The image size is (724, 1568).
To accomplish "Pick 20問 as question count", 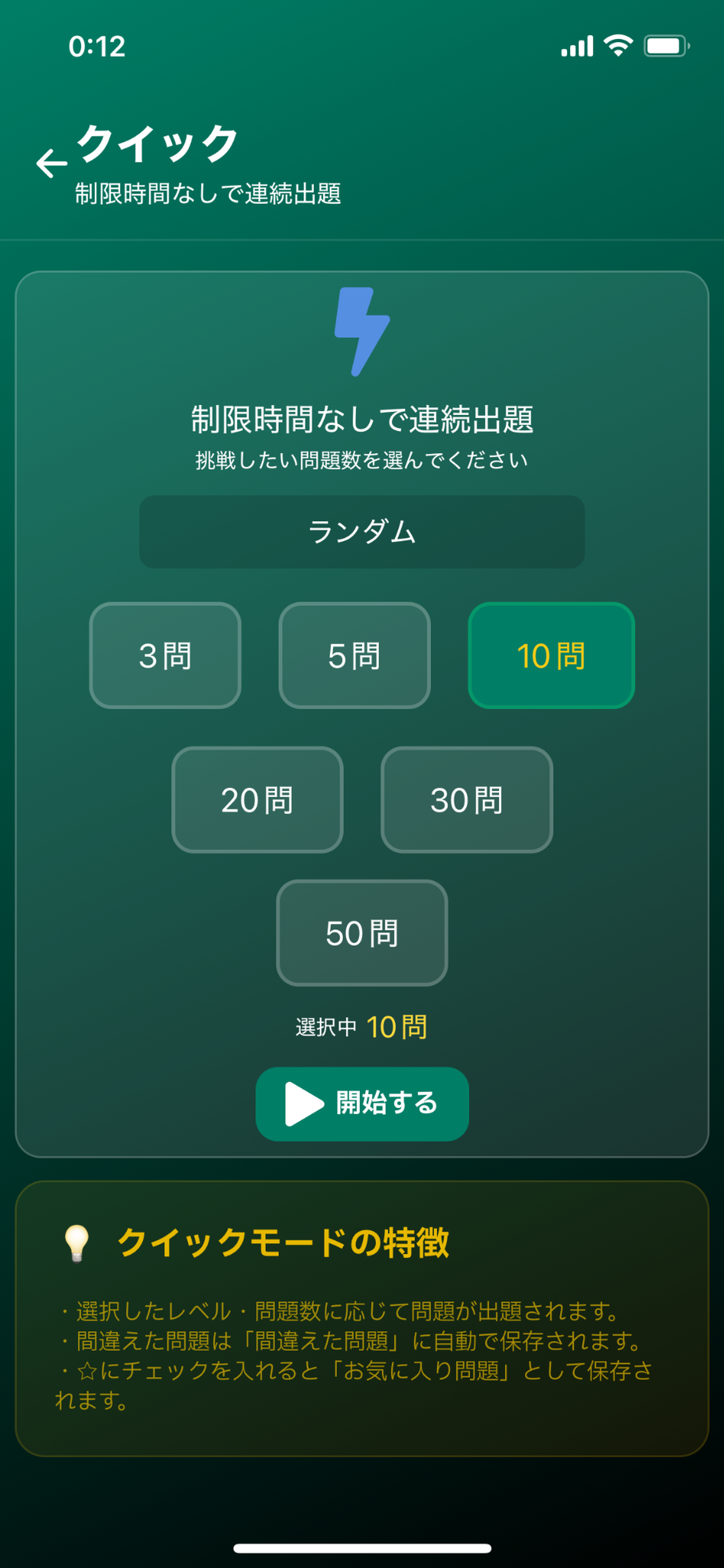I will (x=257, y=800).
